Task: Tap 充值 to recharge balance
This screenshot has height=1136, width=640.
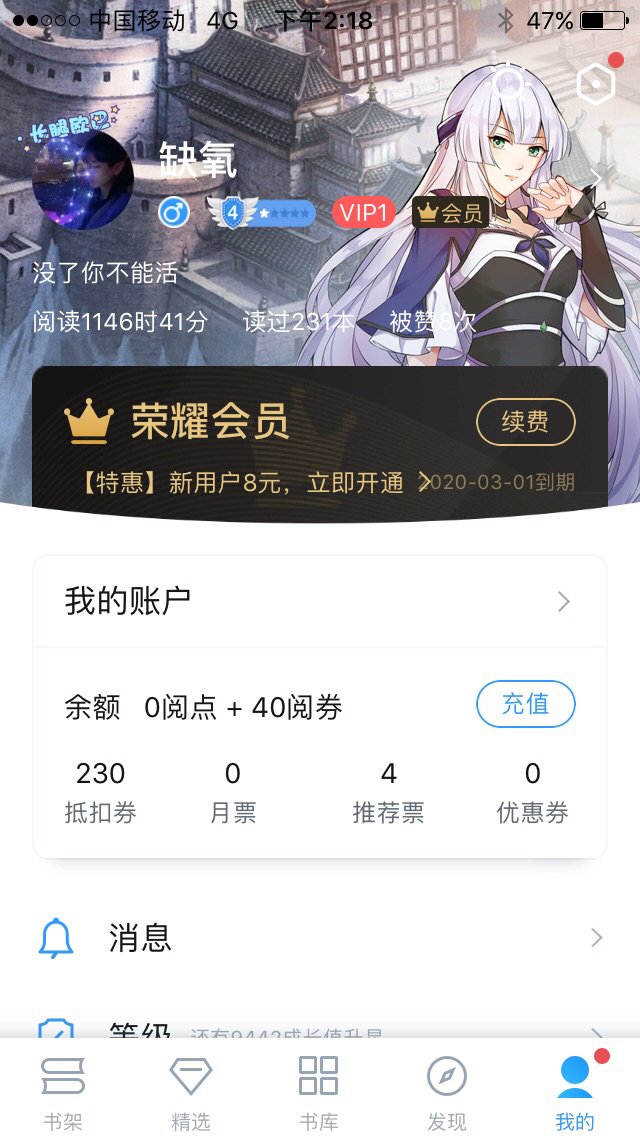Action: pyautogui.click(x=525, y=704)
